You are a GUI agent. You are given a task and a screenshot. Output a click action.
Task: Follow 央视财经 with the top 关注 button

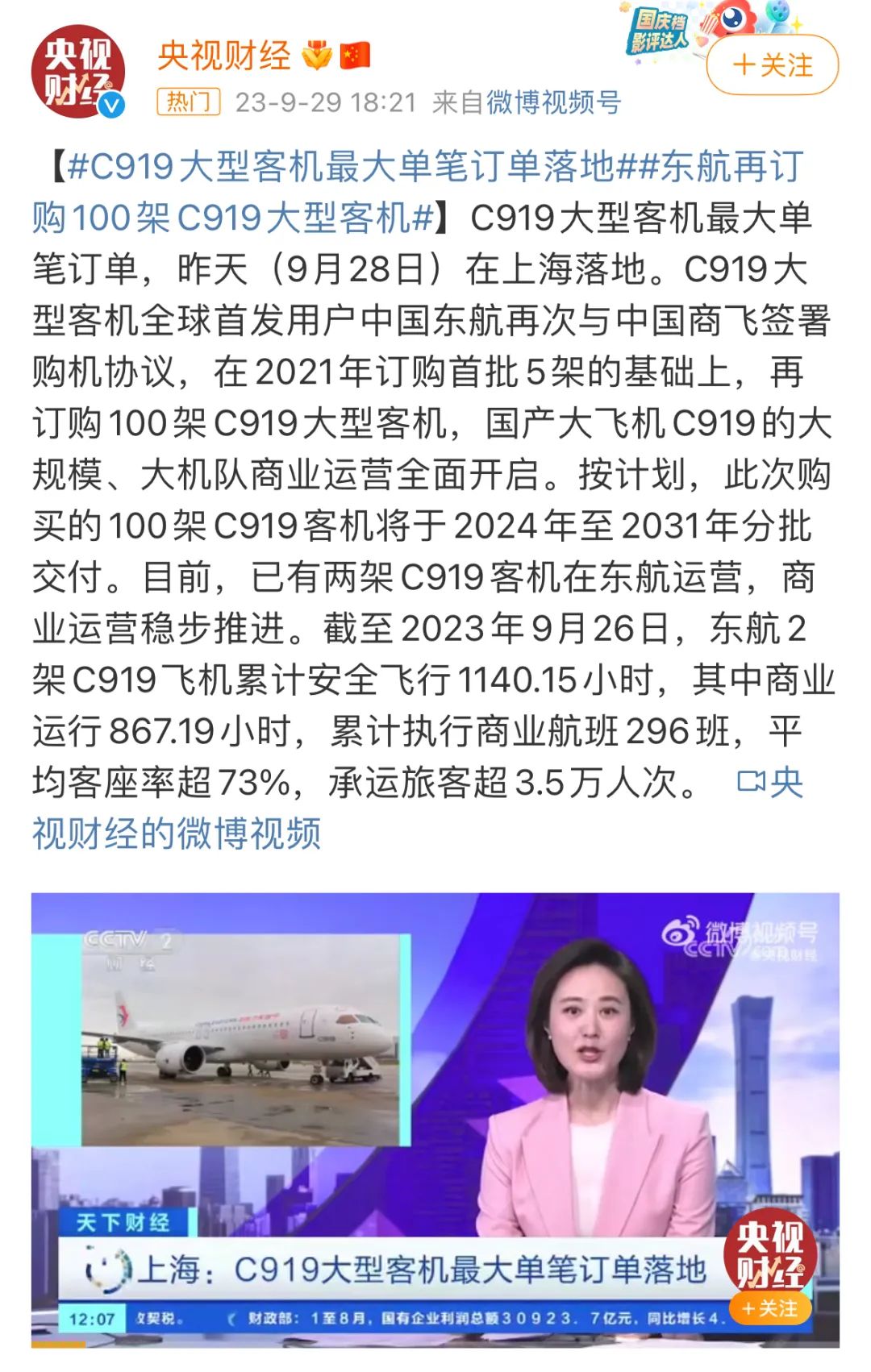tap(772, 65)
